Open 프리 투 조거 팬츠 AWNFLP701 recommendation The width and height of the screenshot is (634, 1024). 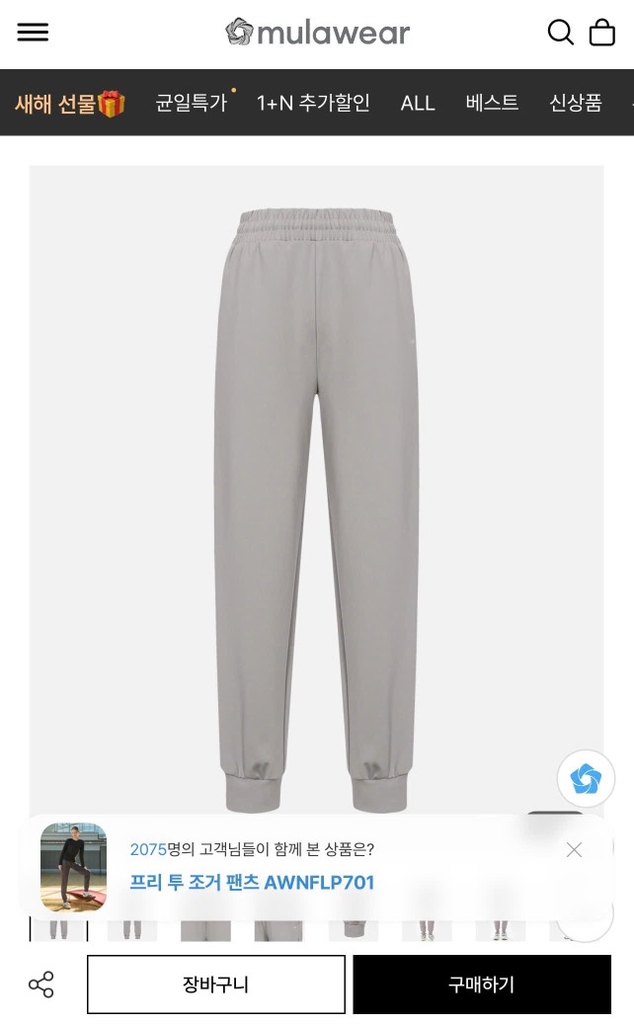point(252,882)
